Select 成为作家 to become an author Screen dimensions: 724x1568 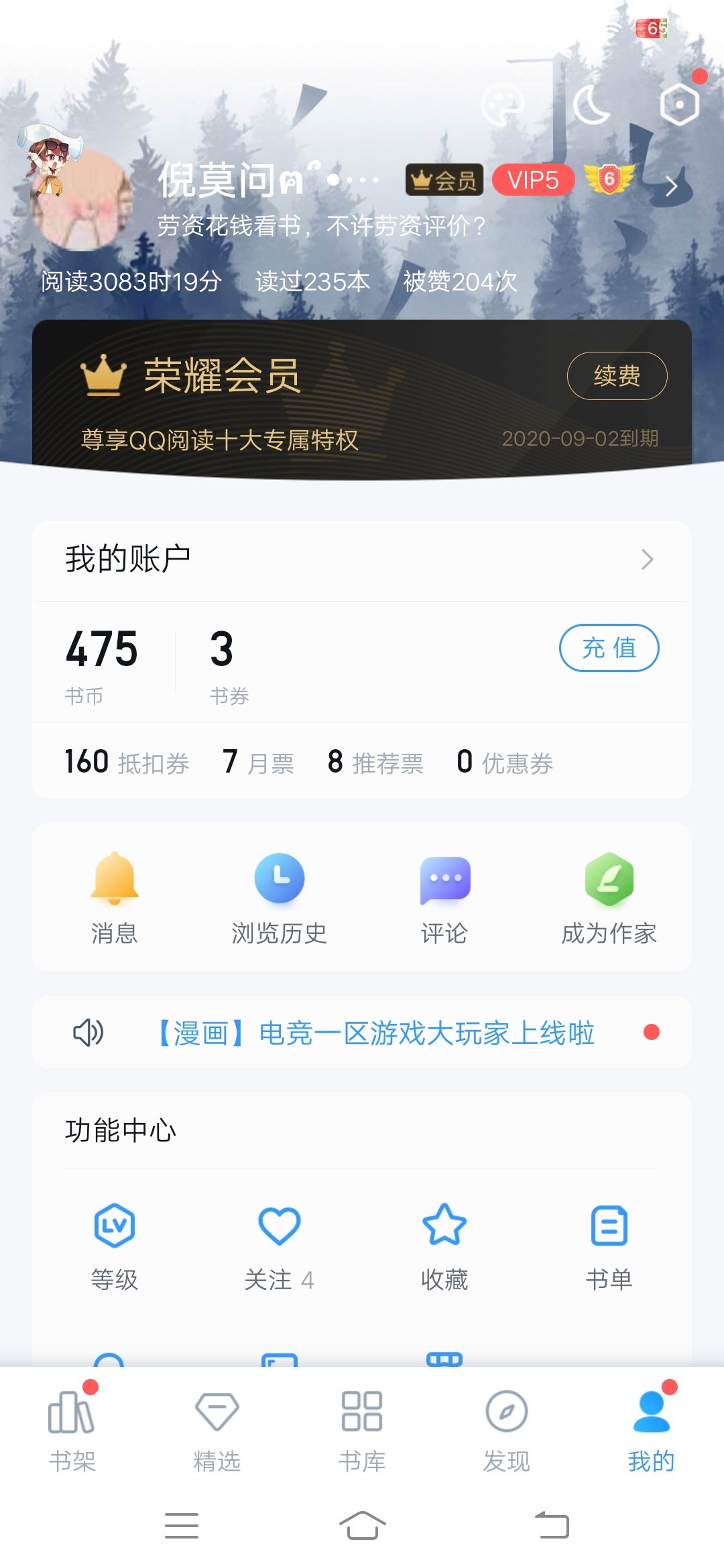tap(609, 897)
